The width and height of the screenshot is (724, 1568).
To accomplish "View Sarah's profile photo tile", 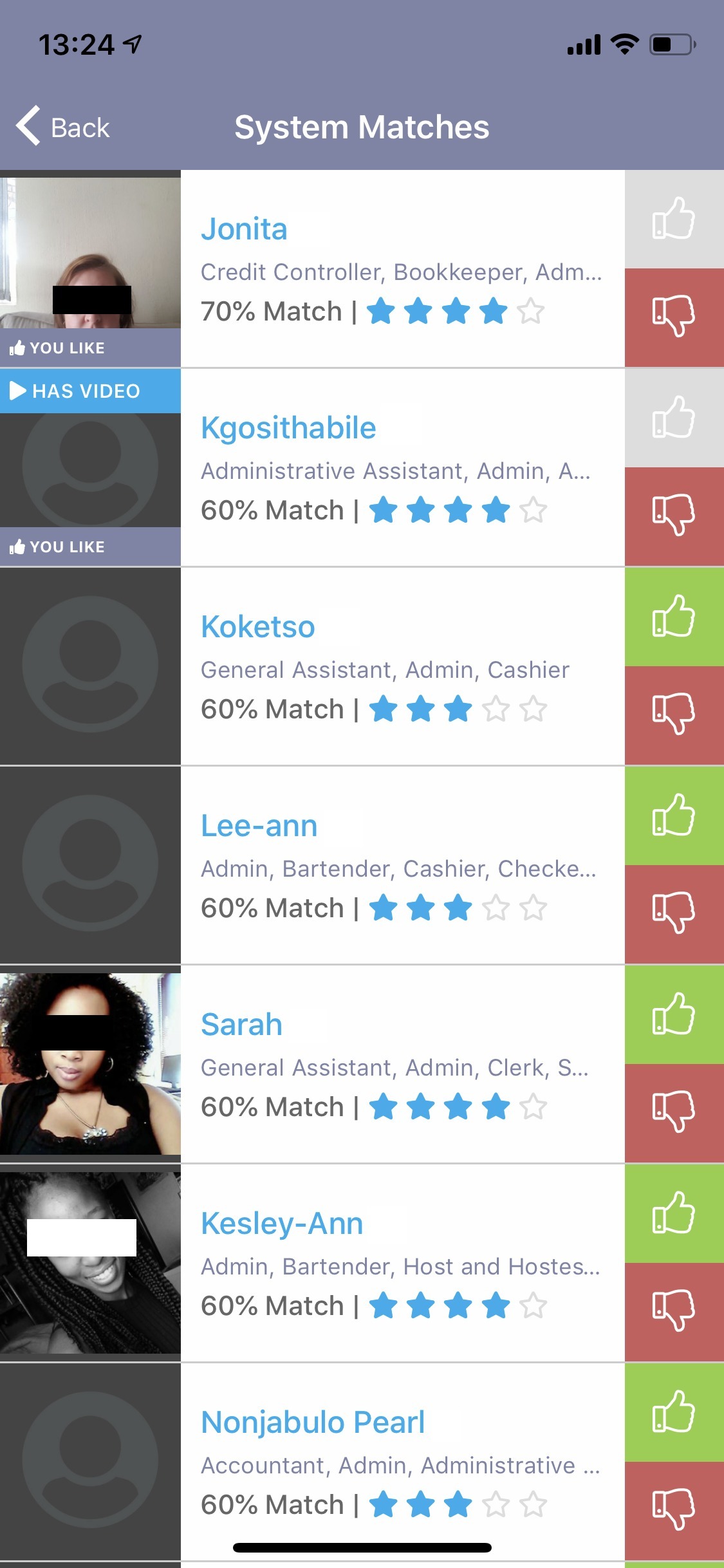I will (90, 1063).
